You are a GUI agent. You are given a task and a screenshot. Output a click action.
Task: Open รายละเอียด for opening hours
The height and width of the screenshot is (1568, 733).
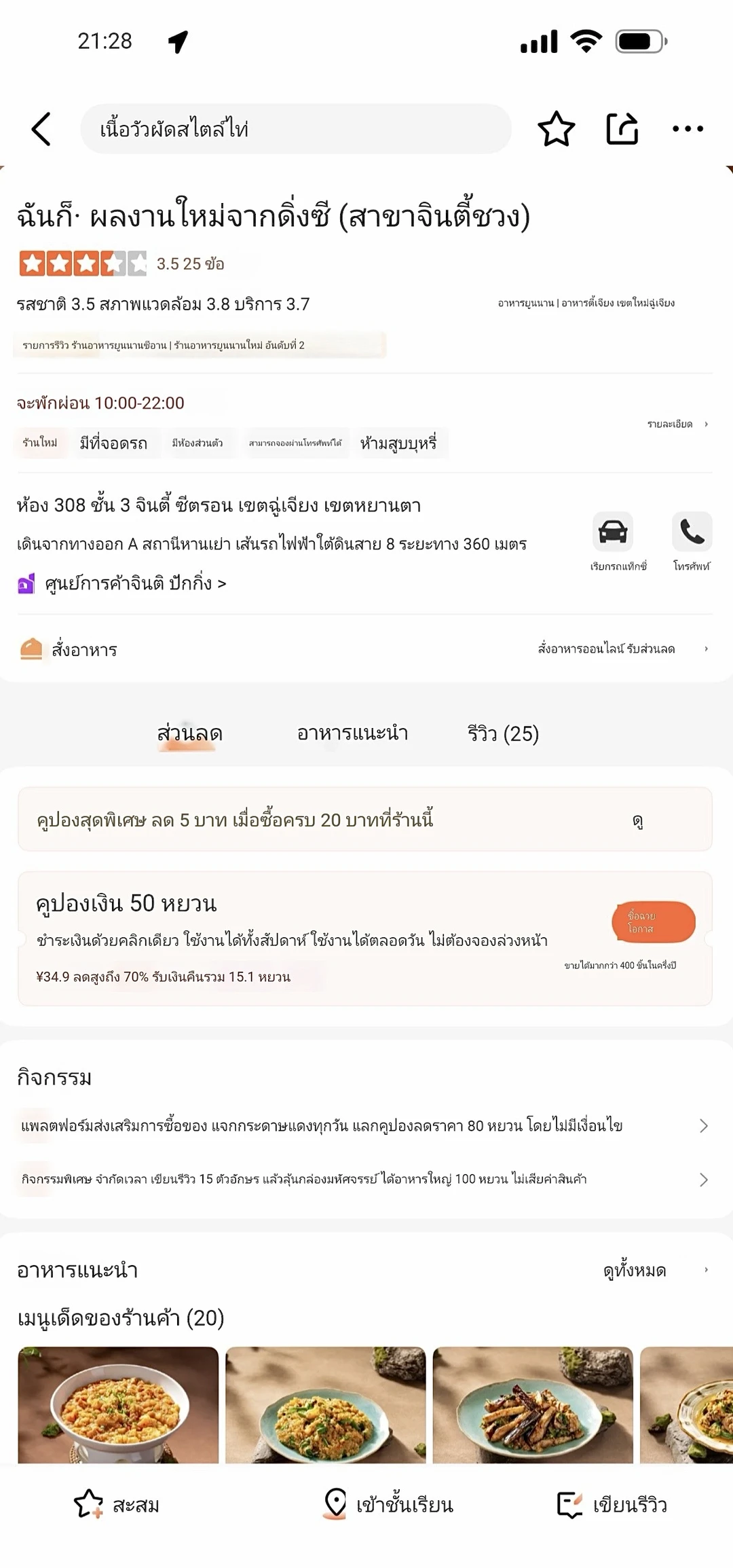[x=677, y=424]
